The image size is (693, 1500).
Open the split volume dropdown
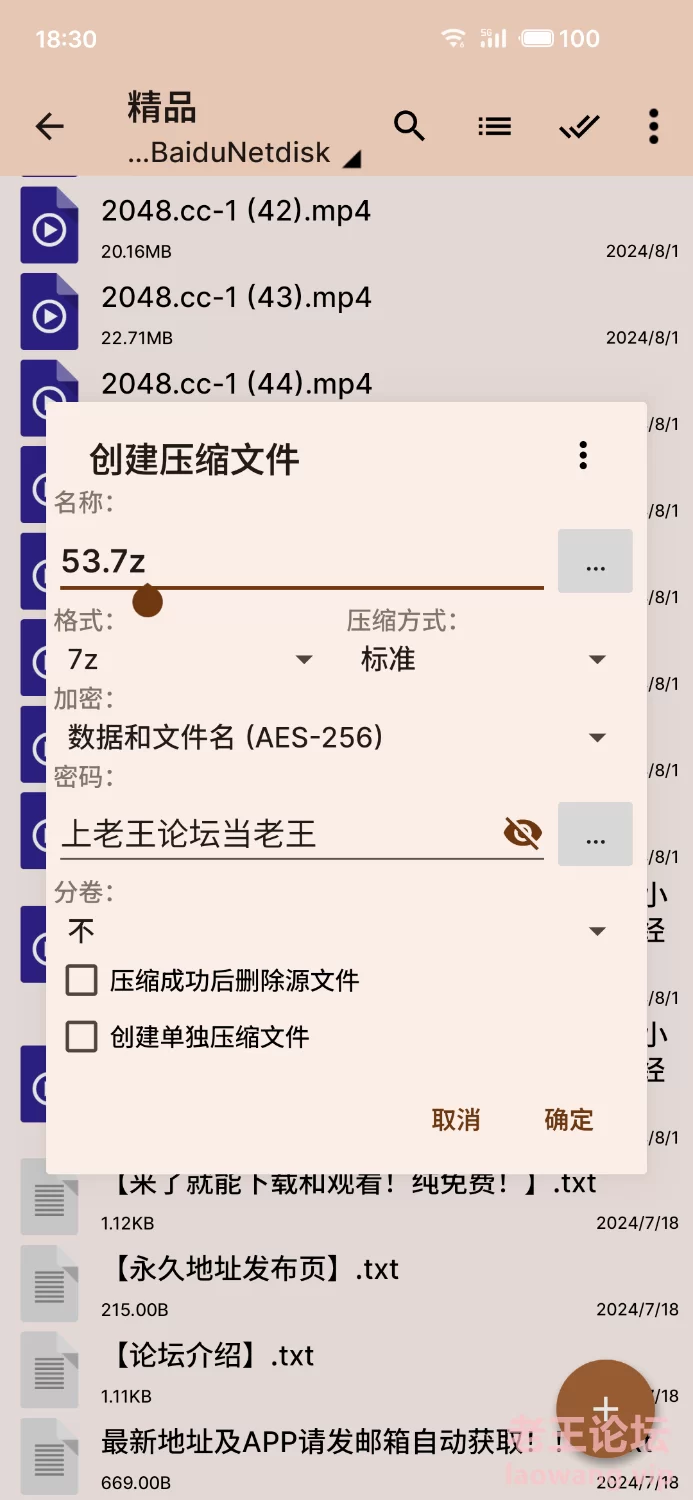point(337,931)
